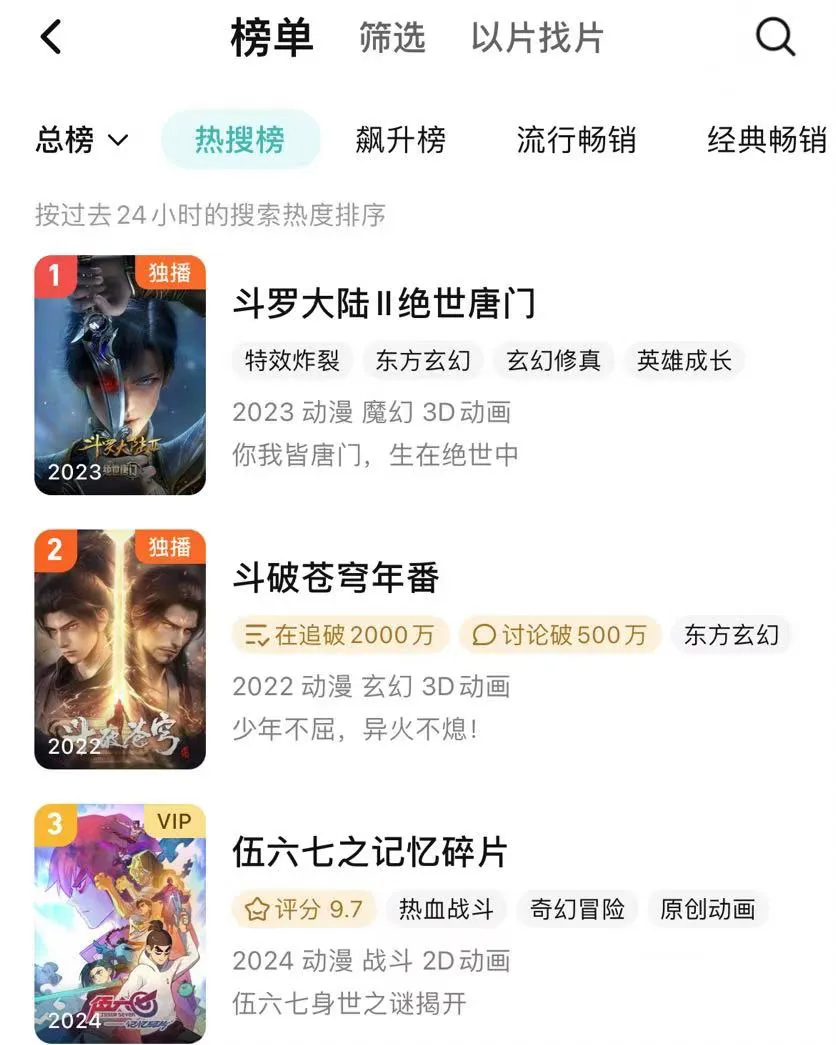Switch to the 以片找片 tab
836x1045 pixels.
pos(537,38)
